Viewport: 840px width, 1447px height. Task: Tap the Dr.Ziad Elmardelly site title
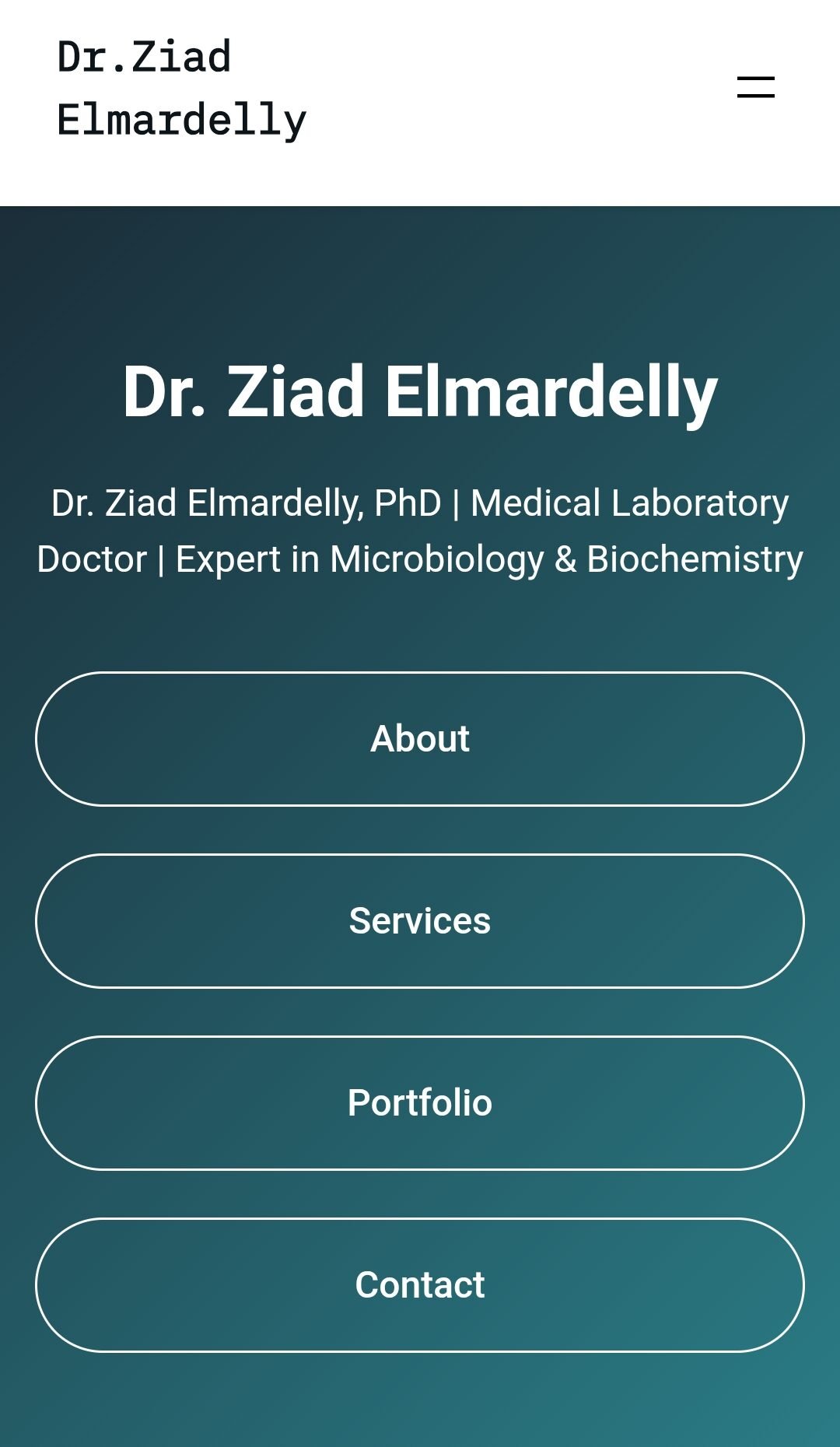click(182, 89)
